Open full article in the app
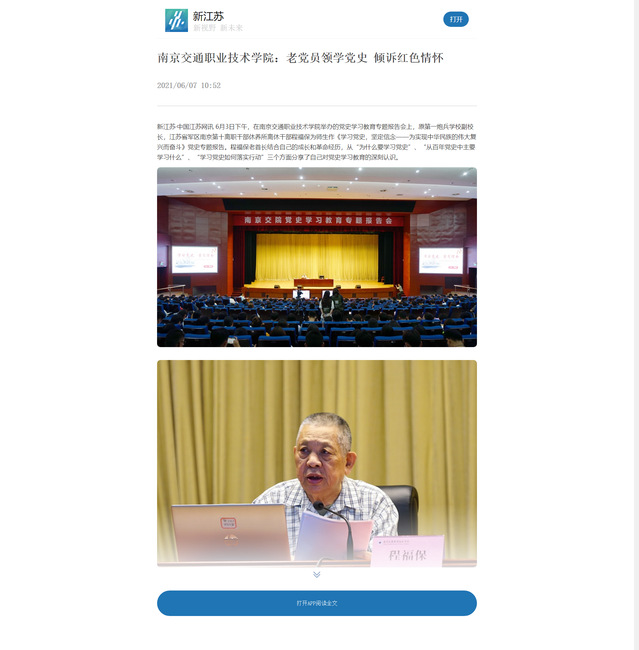 click(x=316, y=603)
